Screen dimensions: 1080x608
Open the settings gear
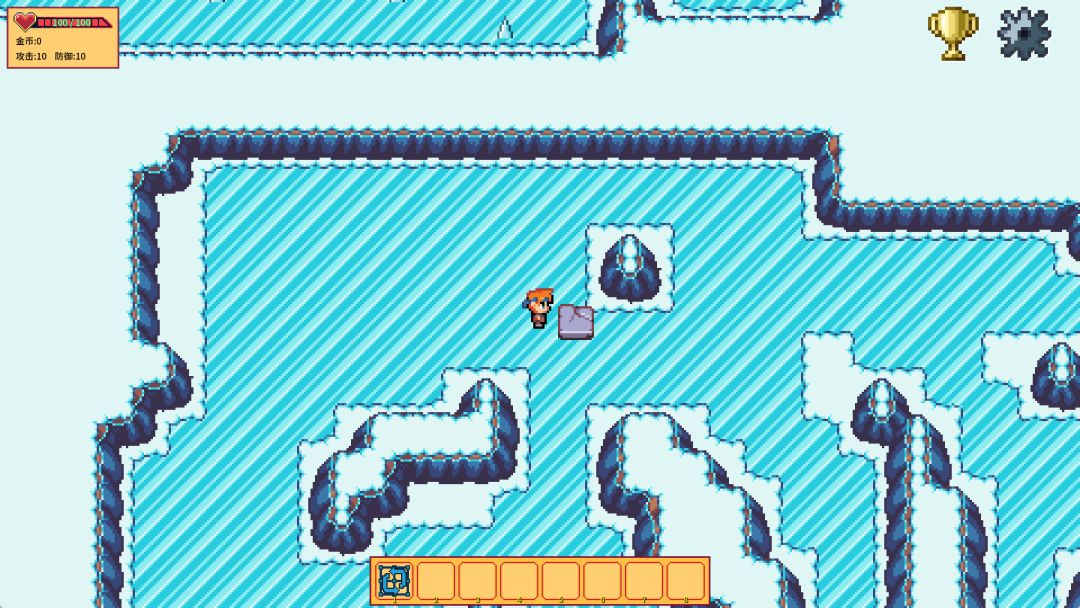coord(1023,33)
